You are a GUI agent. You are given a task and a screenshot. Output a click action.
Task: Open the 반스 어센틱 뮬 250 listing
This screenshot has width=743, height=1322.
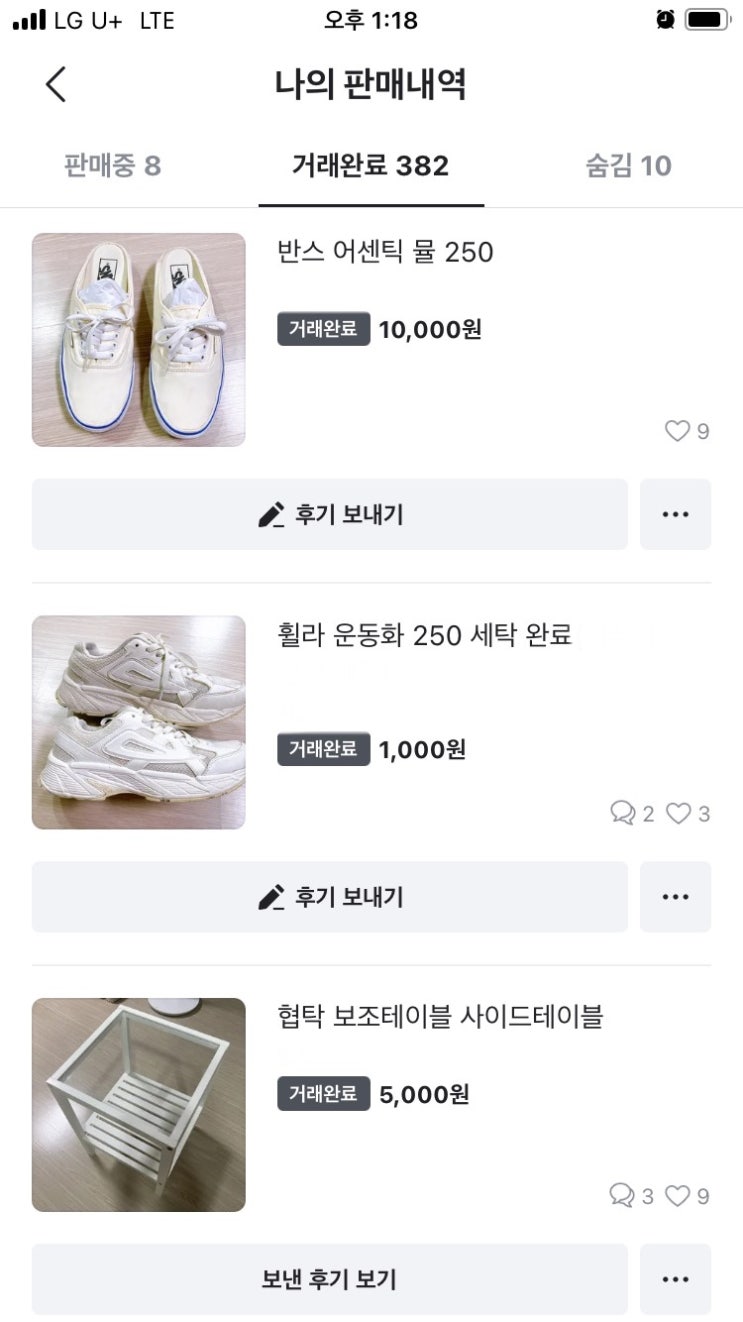click(x=385, y=252)
